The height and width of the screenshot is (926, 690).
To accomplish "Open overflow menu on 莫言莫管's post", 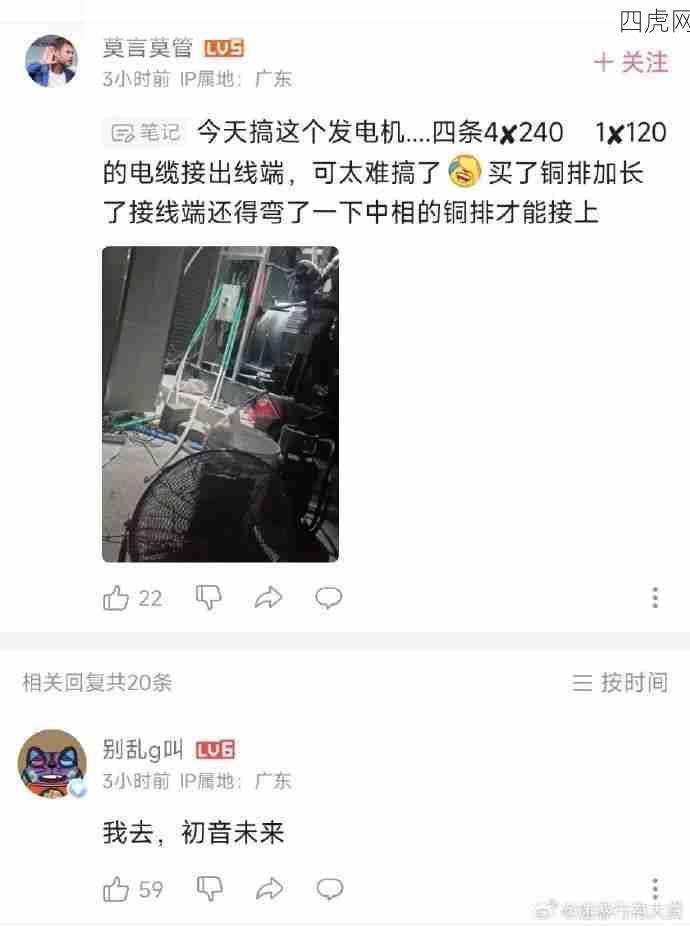I will [x=655, y=598].
